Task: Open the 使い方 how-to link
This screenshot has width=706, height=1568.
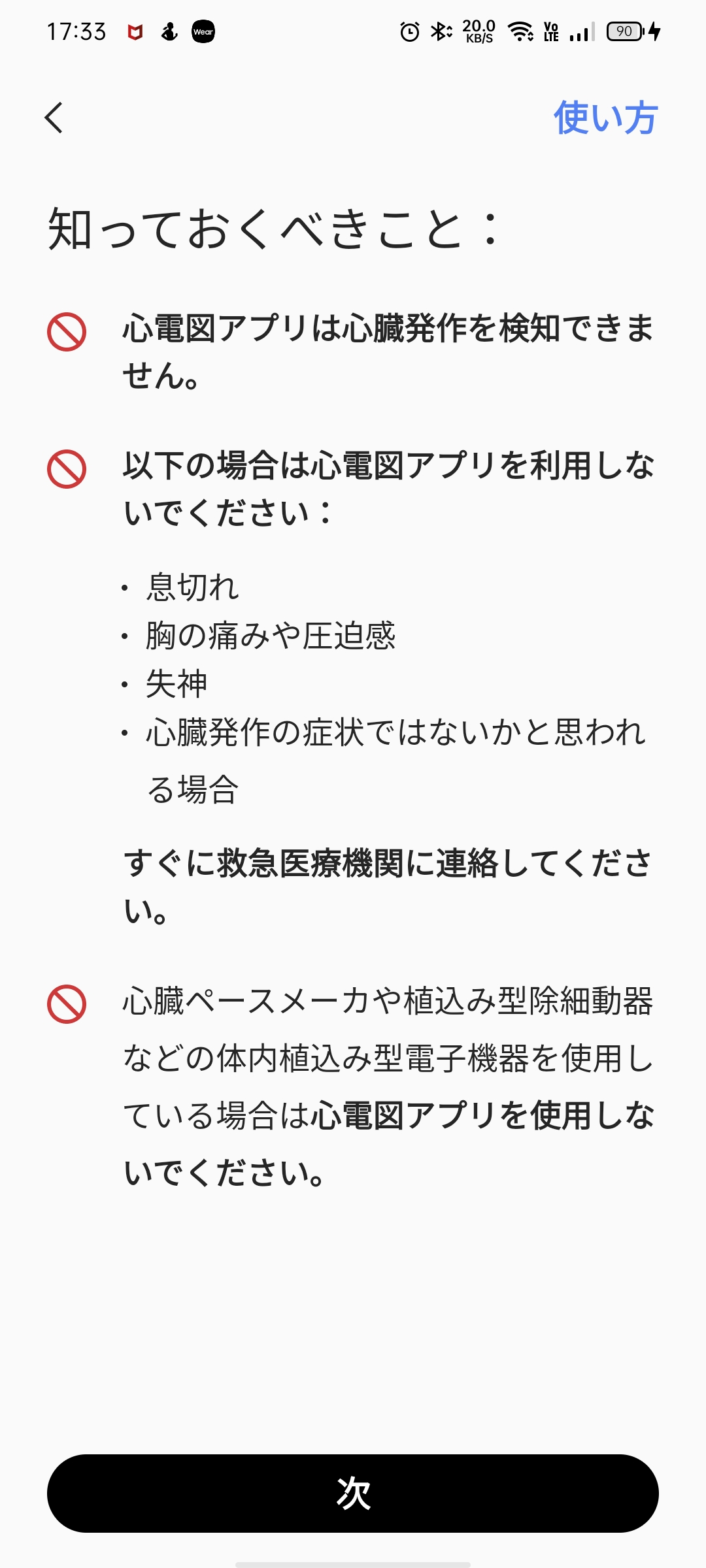Action: tap(605, 118)
